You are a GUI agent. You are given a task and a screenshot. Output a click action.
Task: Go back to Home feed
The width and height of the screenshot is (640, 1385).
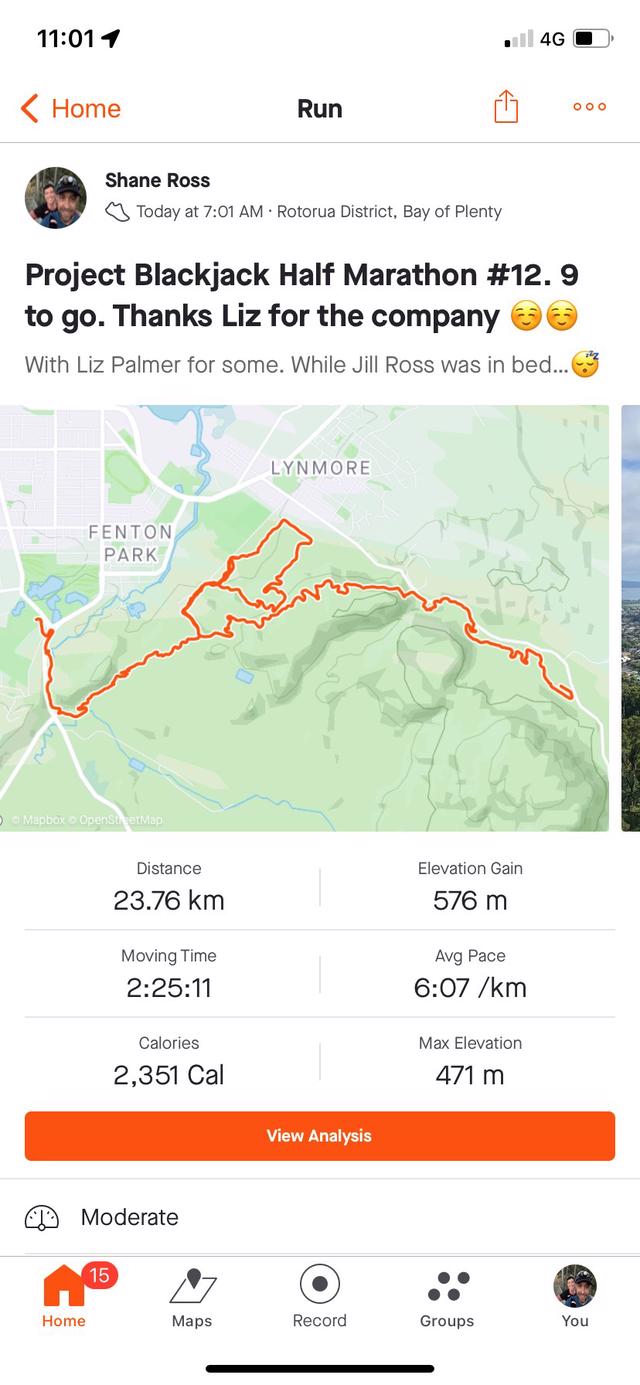click(x=70, y=109)
